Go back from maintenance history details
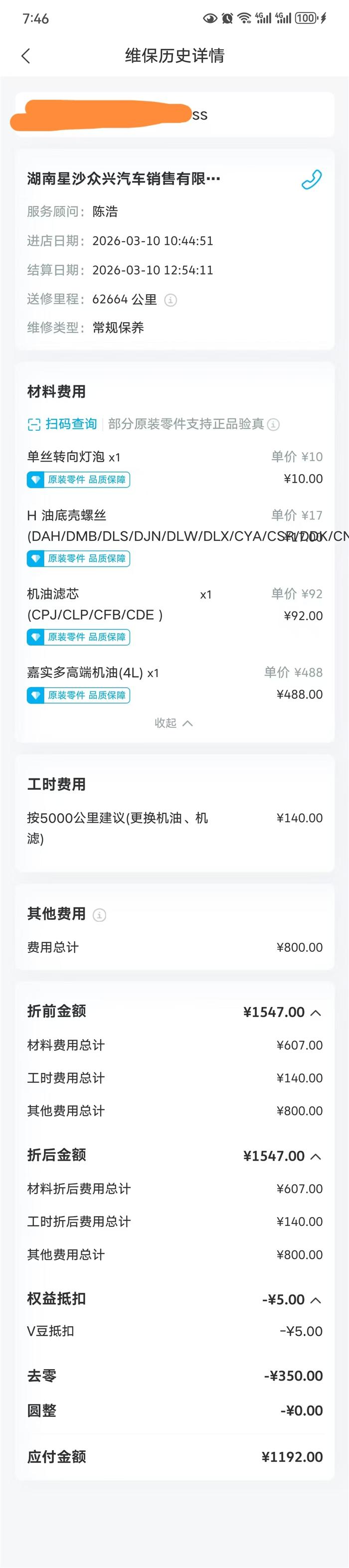The width and height of the screenshot is (349, 1568). coord(25,56)
